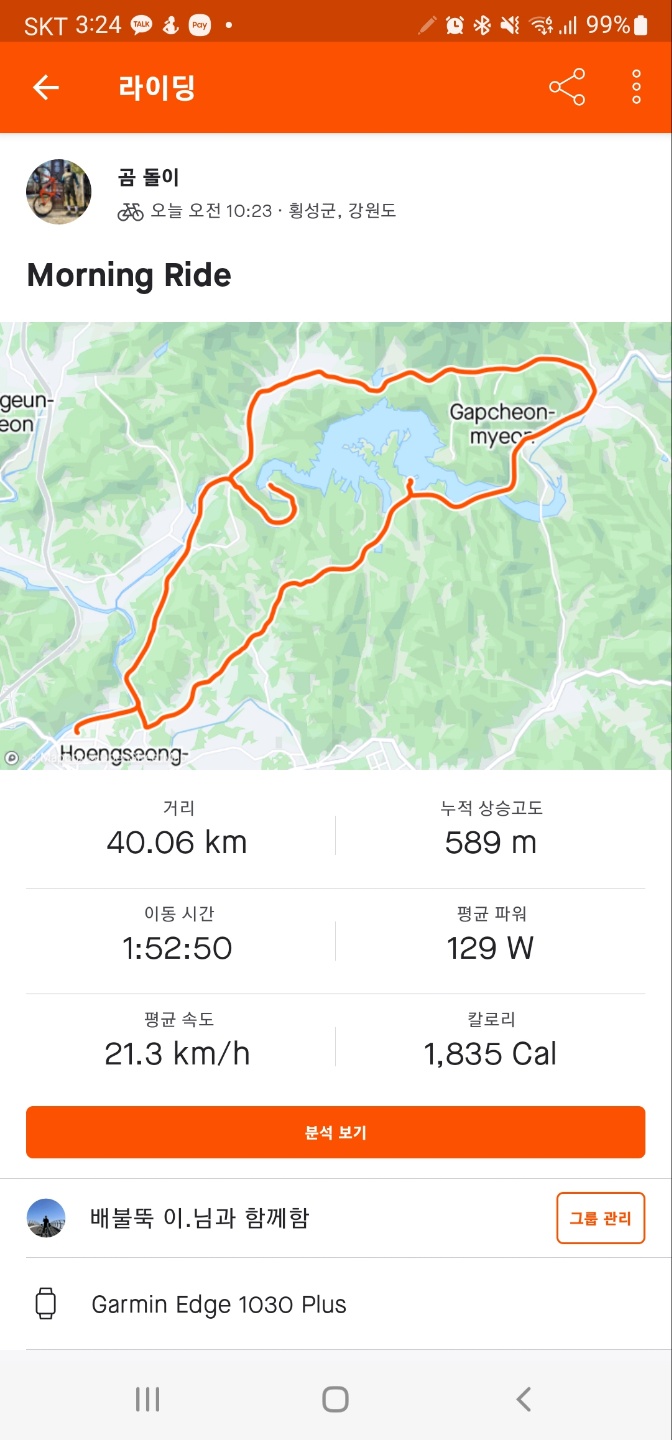Share this Morning Ride activity

pos(567,88)
